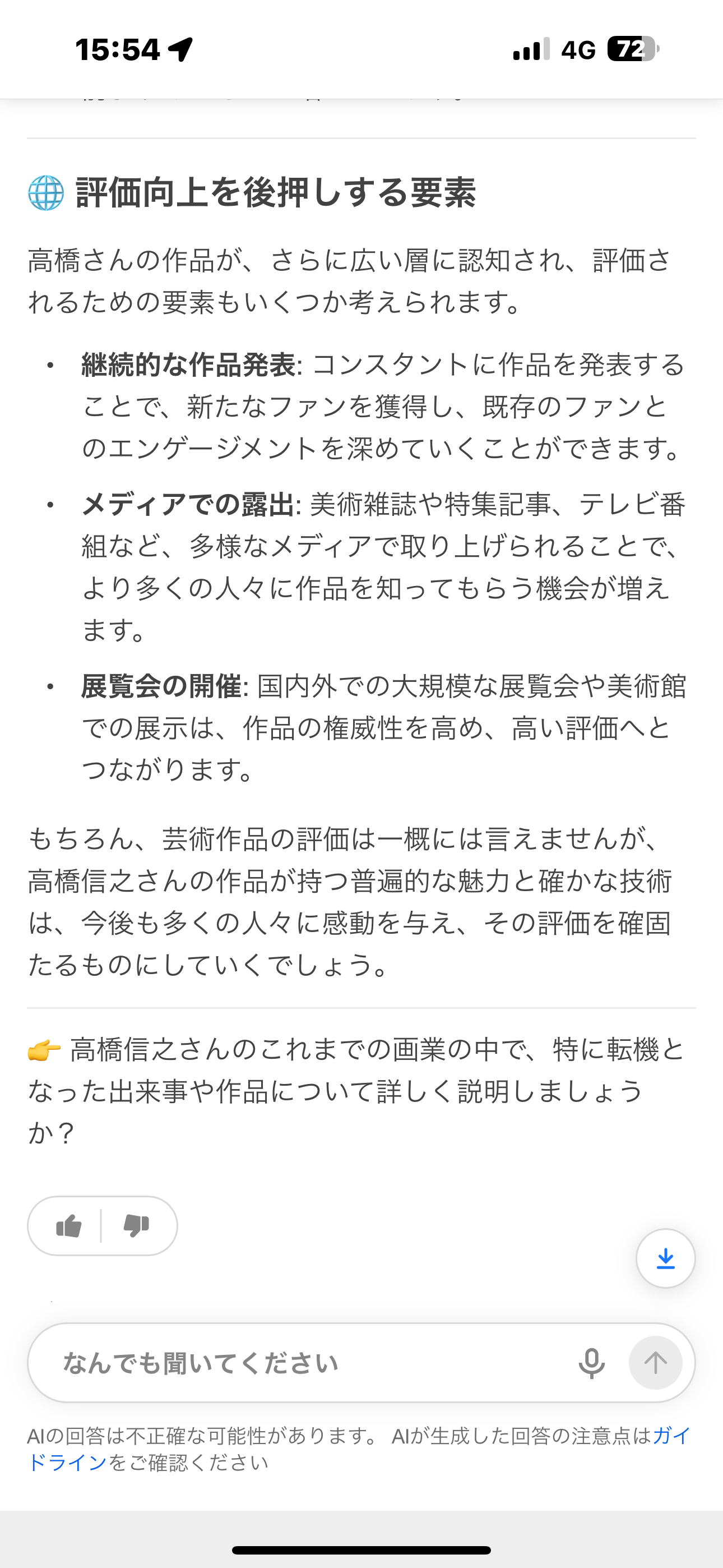The width and height of the screenshot is (723, 1568).
Task: Tap the blue download arrow button
Action: (665, 1258)
